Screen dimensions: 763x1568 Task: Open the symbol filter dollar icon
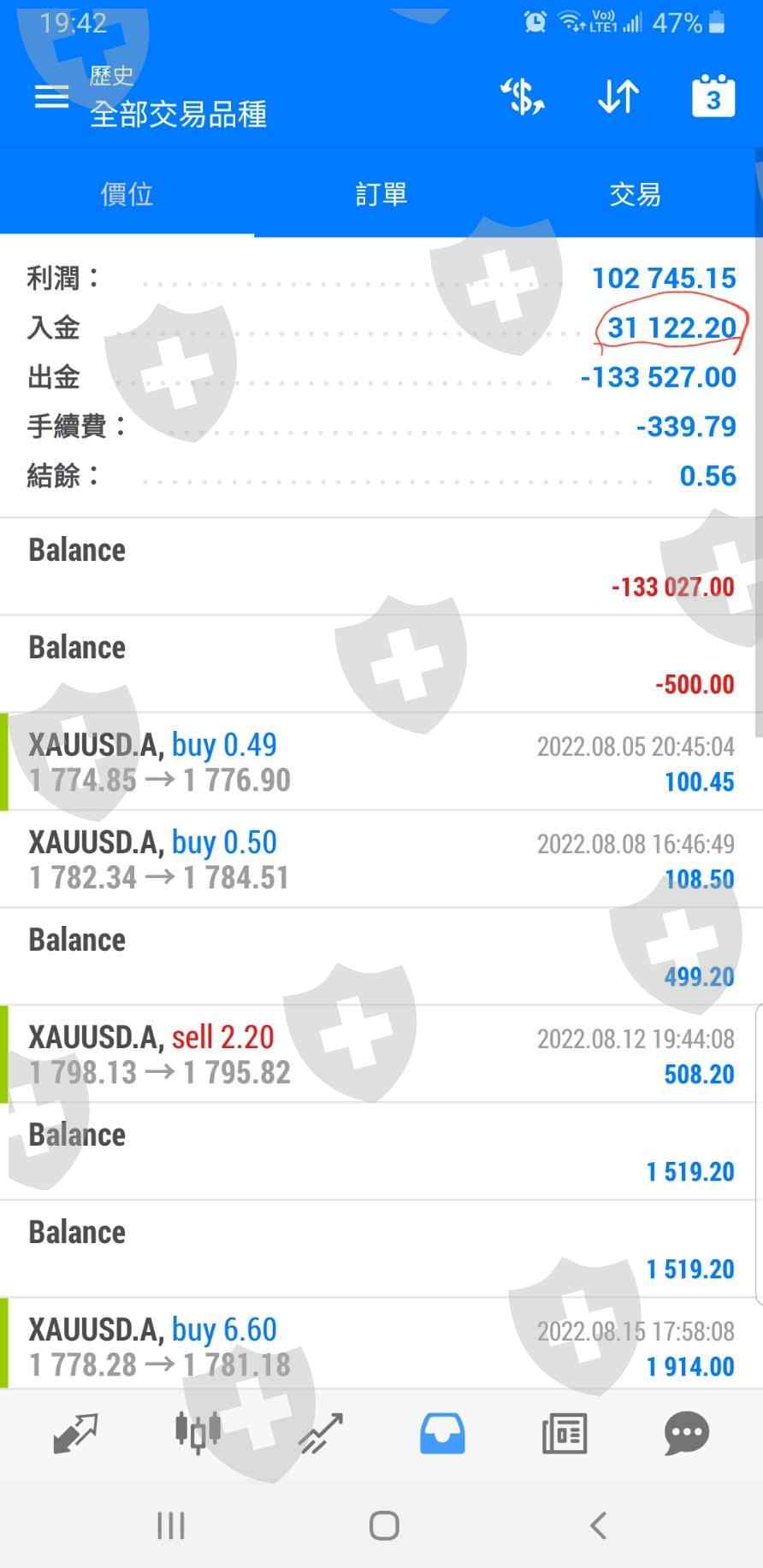click(523, 97)
